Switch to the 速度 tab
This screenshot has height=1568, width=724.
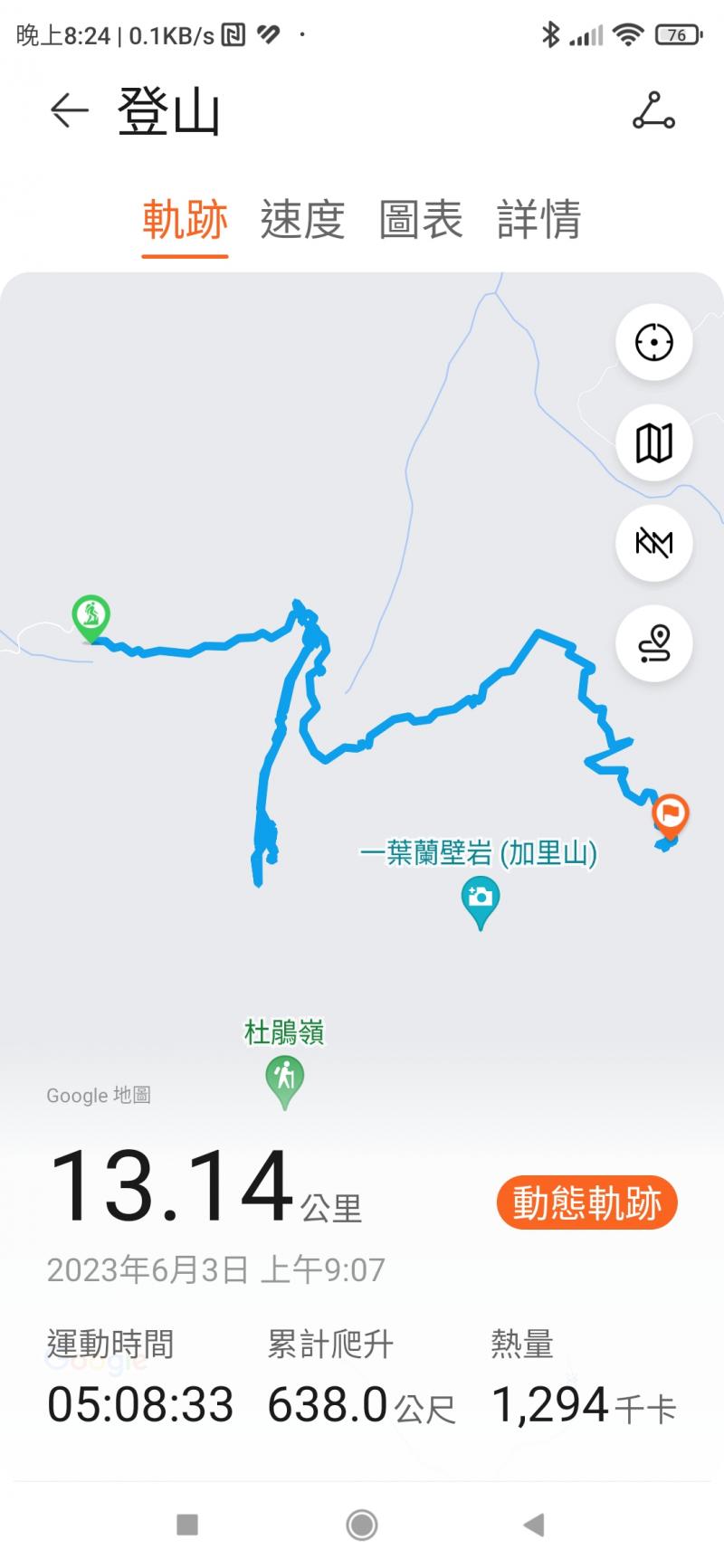click(302, 220)
